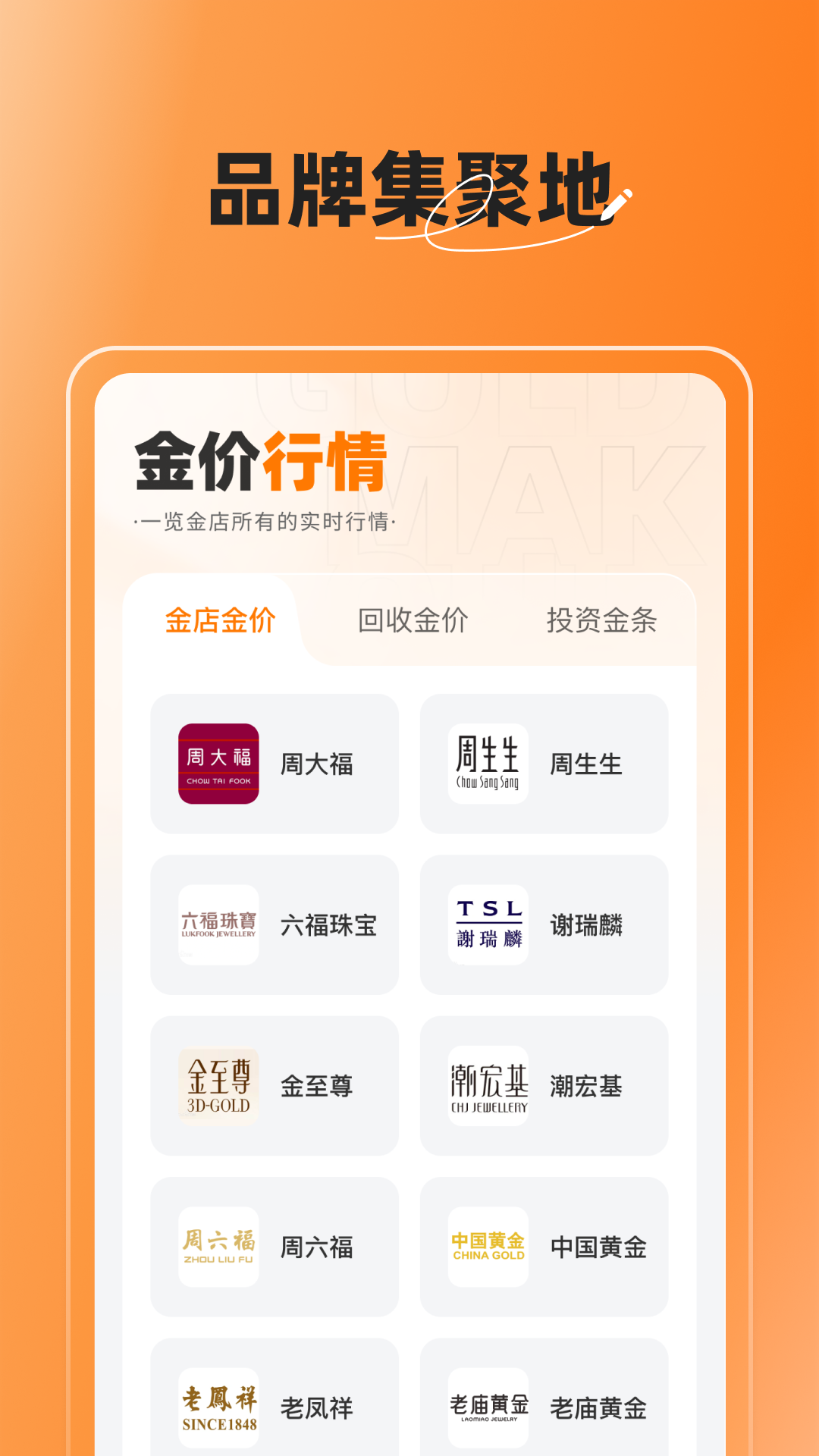Open the 六福珠宝 (Lukfook Jewellery) icon
Screen dimensions: 819x1456
coord(219,924)
